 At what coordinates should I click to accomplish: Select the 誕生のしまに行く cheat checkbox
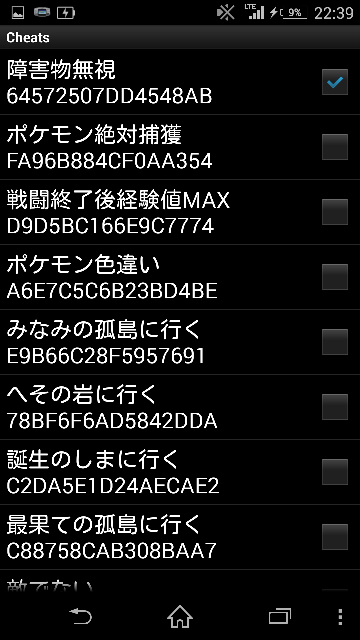[x=335, y=472]
